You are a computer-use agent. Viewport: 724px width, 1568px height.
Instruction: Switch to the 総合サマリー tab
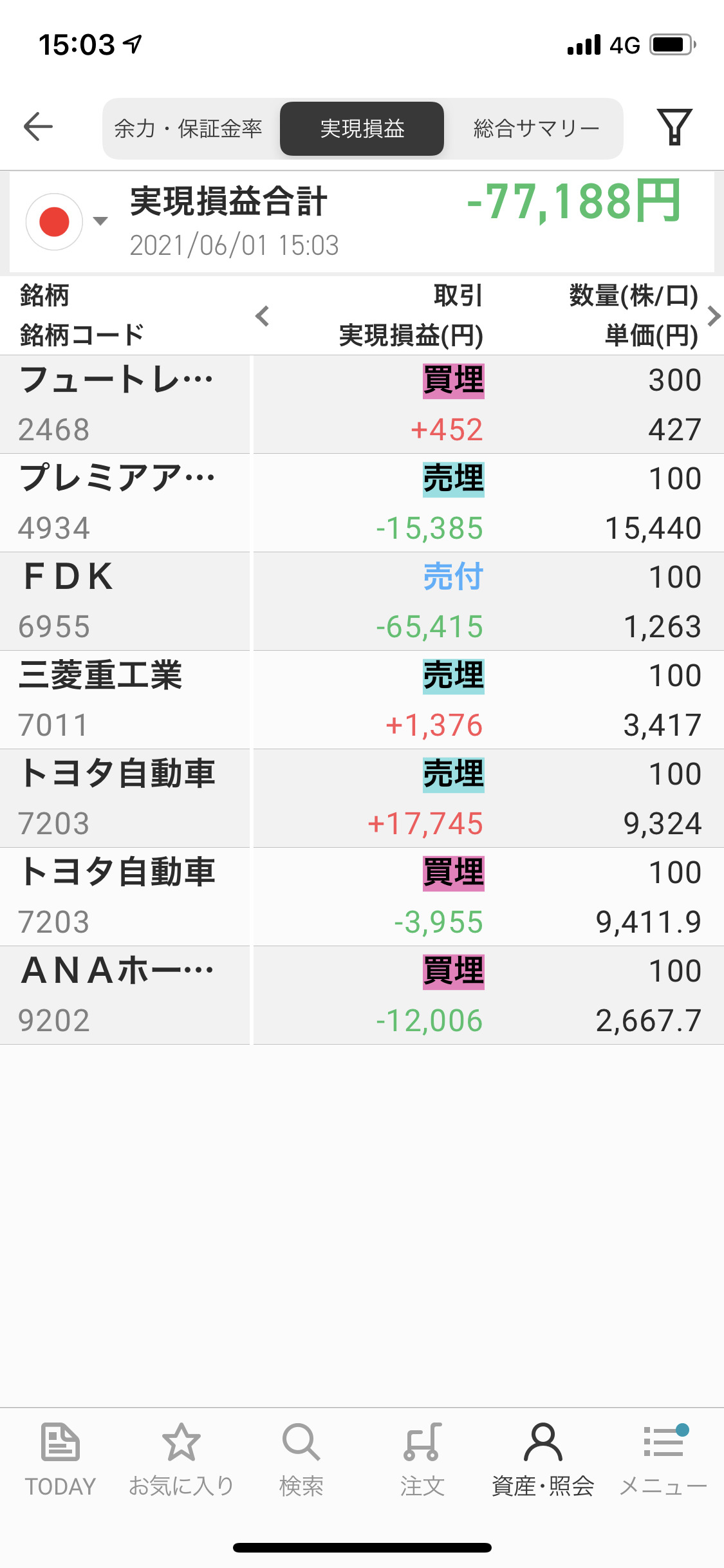pos(536,129)
